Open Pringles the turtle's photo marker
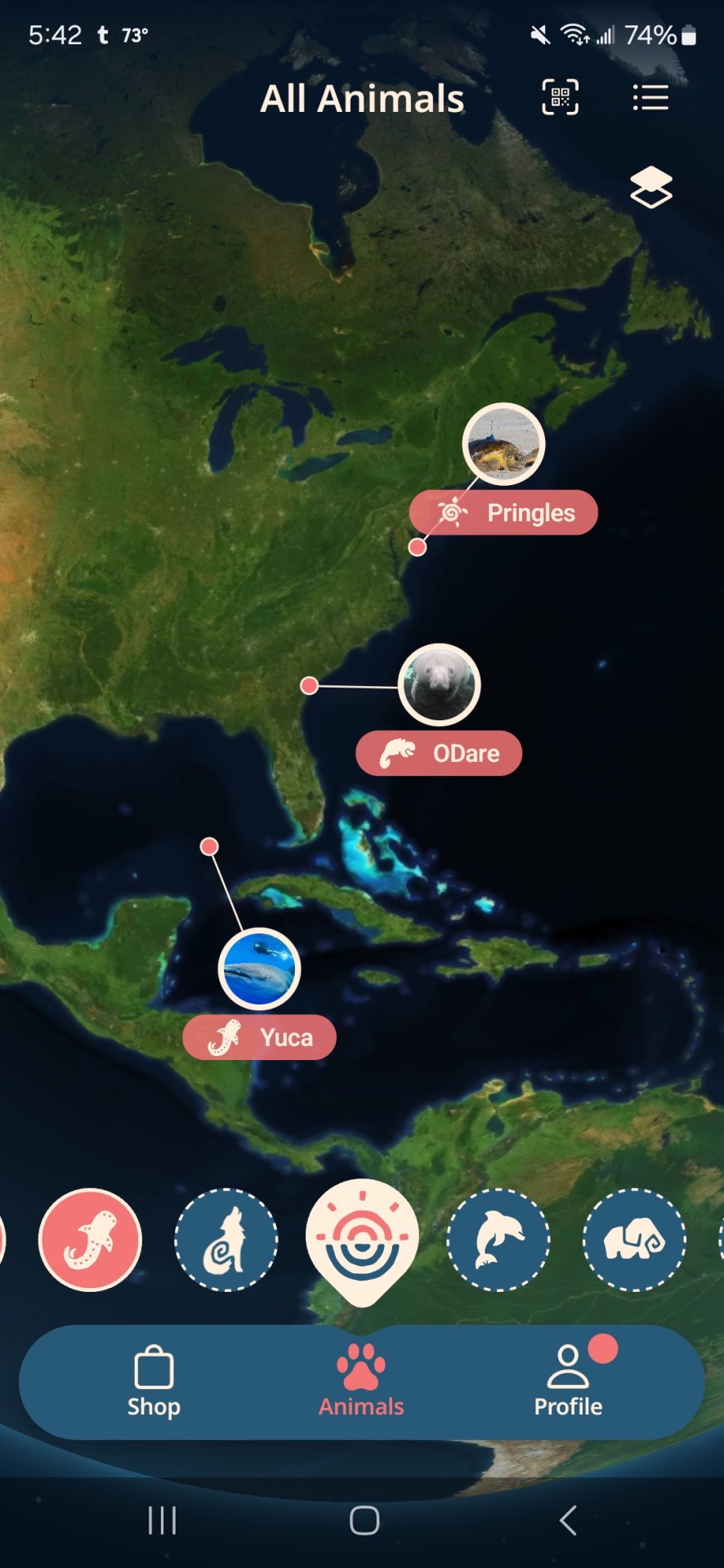Image resolution: width=724 pixels, height=1568 pixels. (503, 445)
